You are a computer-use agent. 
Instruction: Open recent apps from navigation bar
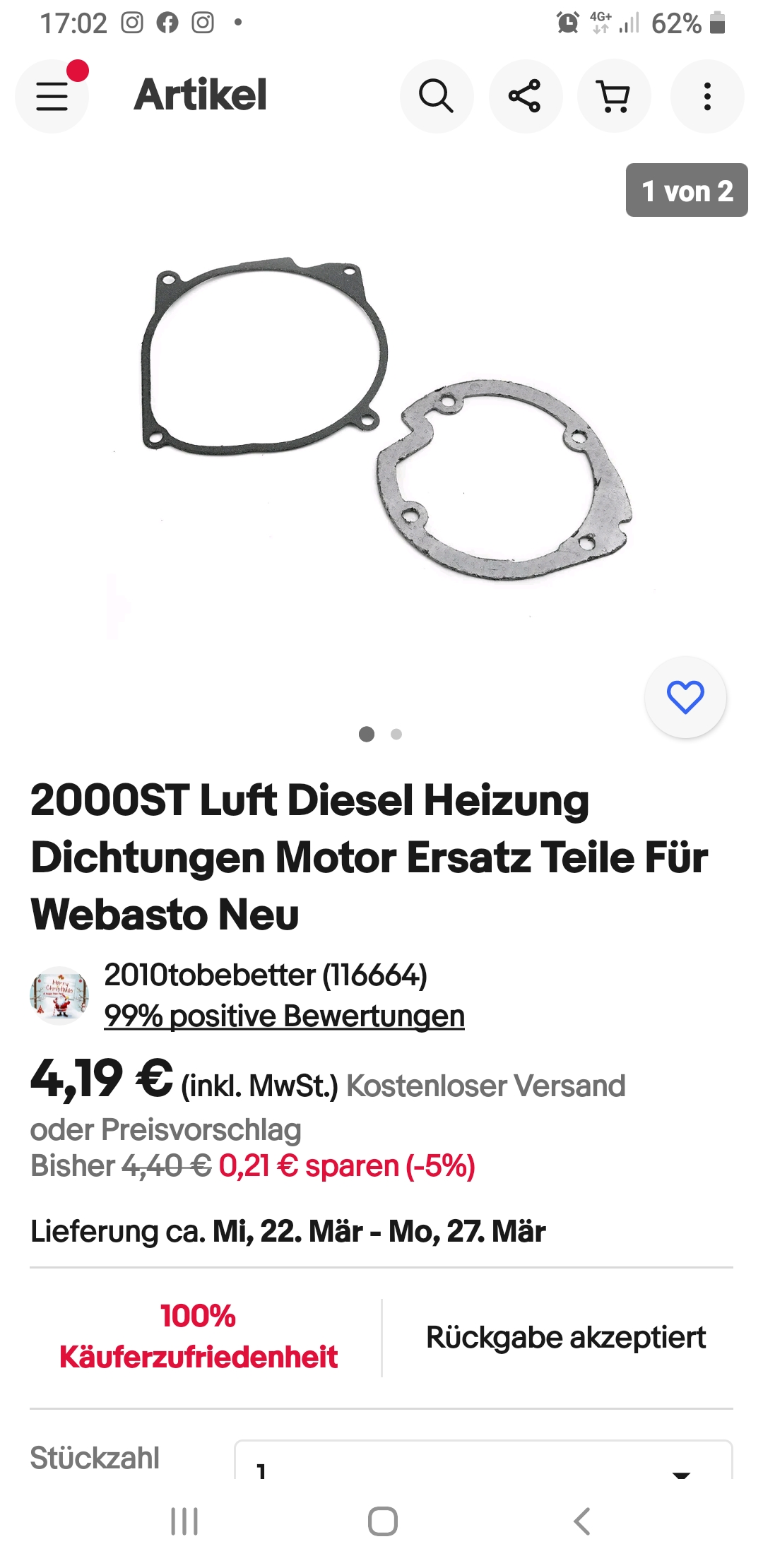(184, 1521)
